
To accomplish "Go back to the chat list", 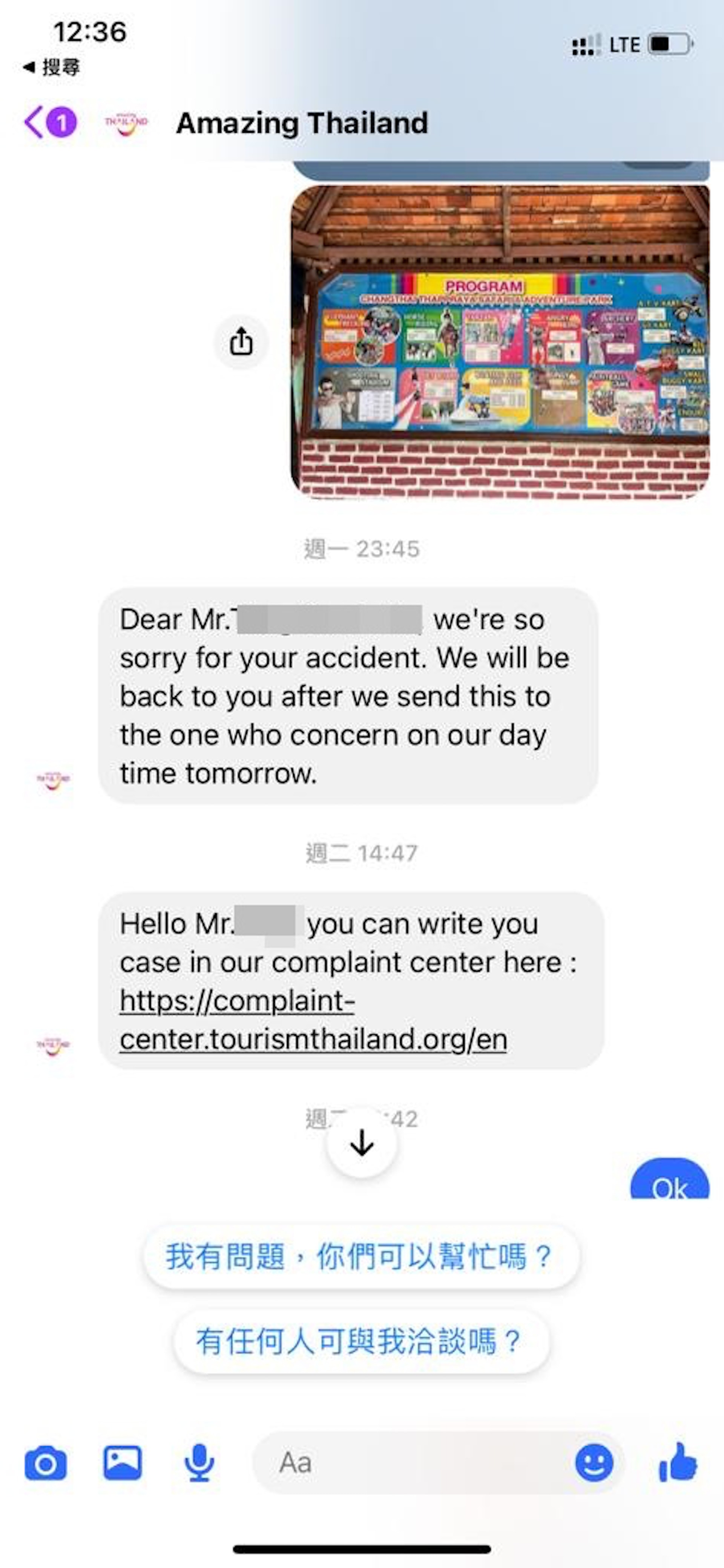I will point(35,122).
